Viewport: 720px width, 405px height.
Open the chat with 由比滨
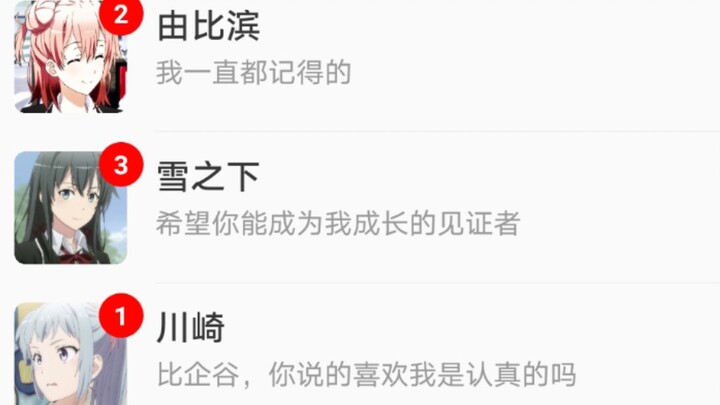[x=360, y=50]
